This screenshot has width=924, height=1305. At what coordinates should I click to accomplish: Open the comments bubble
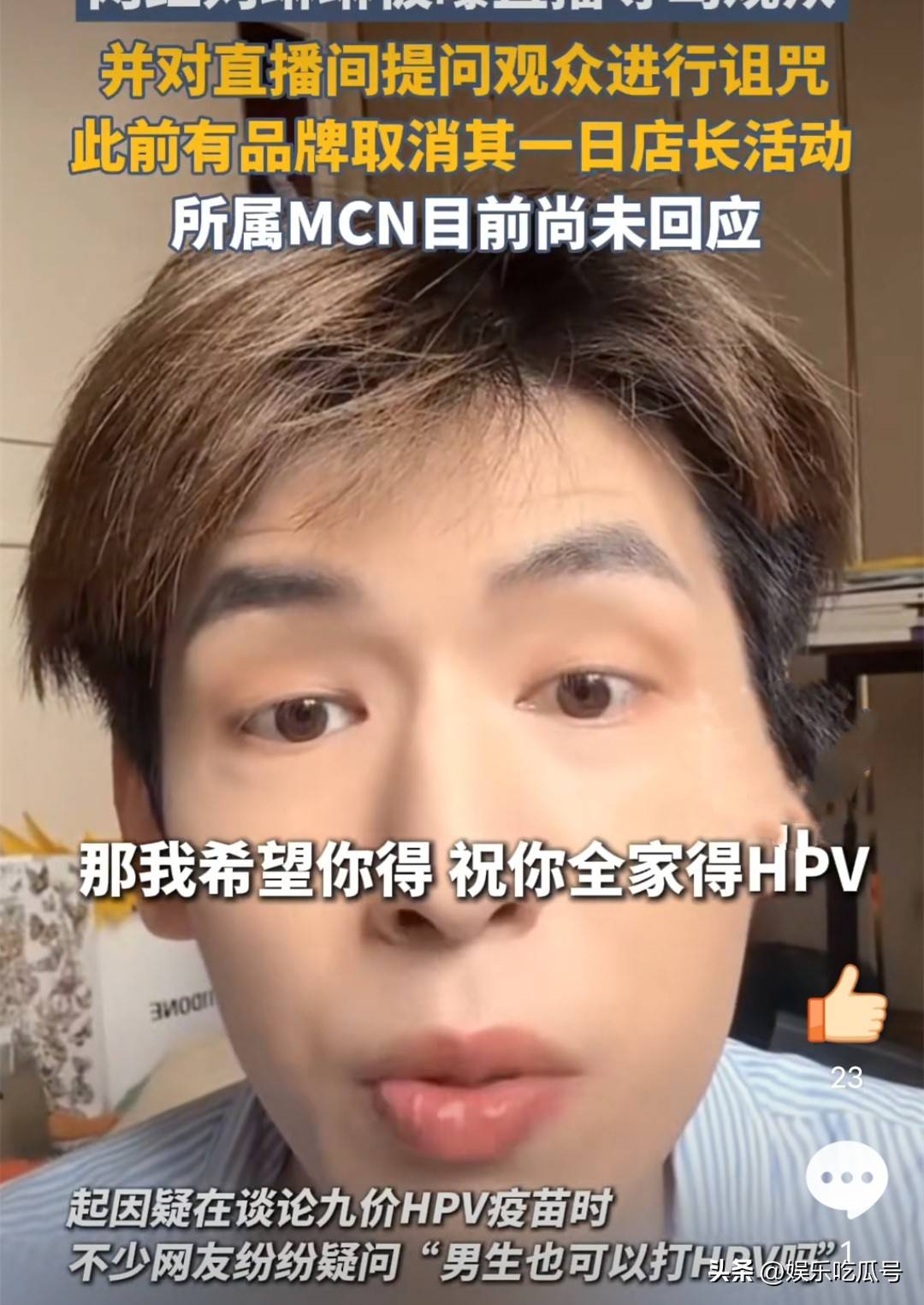(x=846, y=1177)
